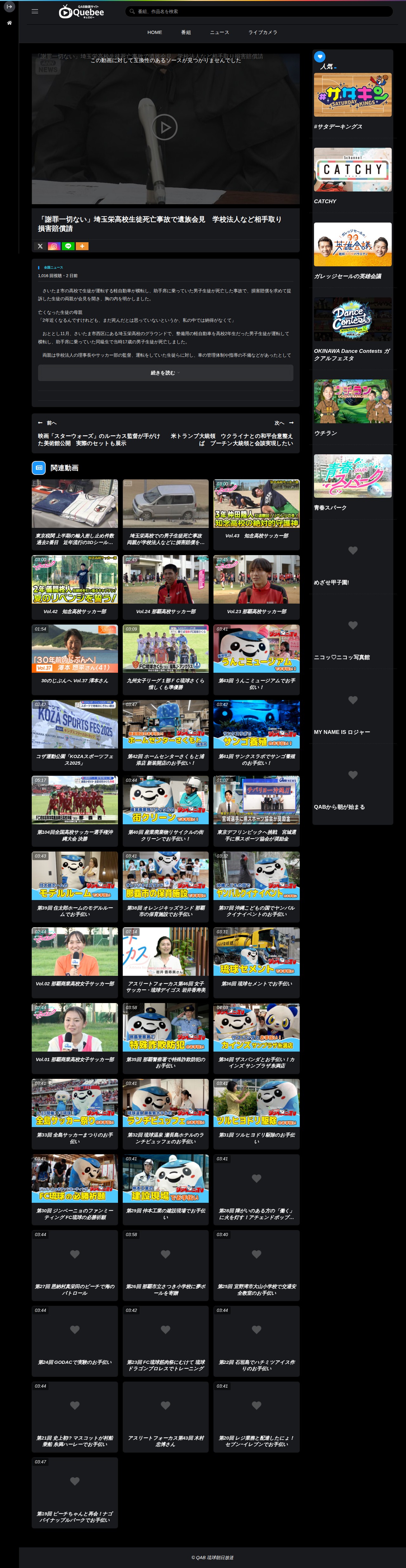The width and height of the screenshot is (406, 1568).
Task: Share the article via LINE
Action: [x=68, y=246]
